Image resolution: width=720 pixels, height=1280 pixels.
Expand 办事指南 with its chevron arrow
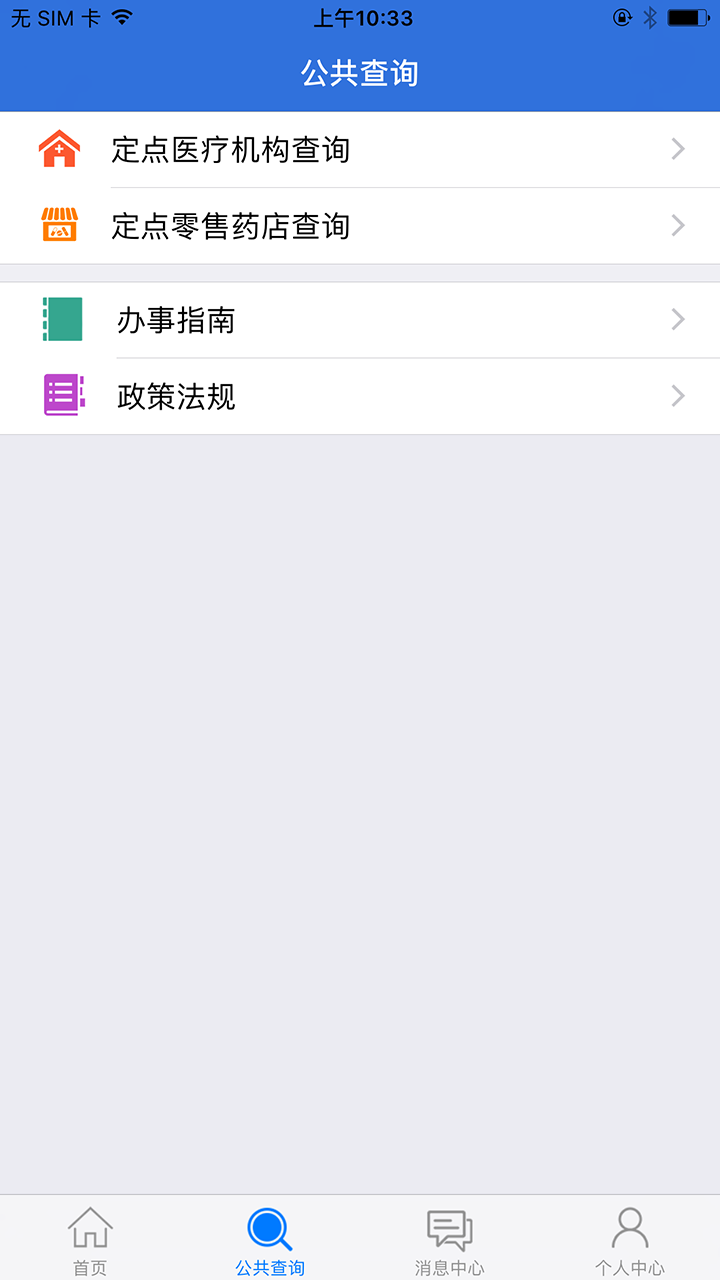(x=677, y=319)
